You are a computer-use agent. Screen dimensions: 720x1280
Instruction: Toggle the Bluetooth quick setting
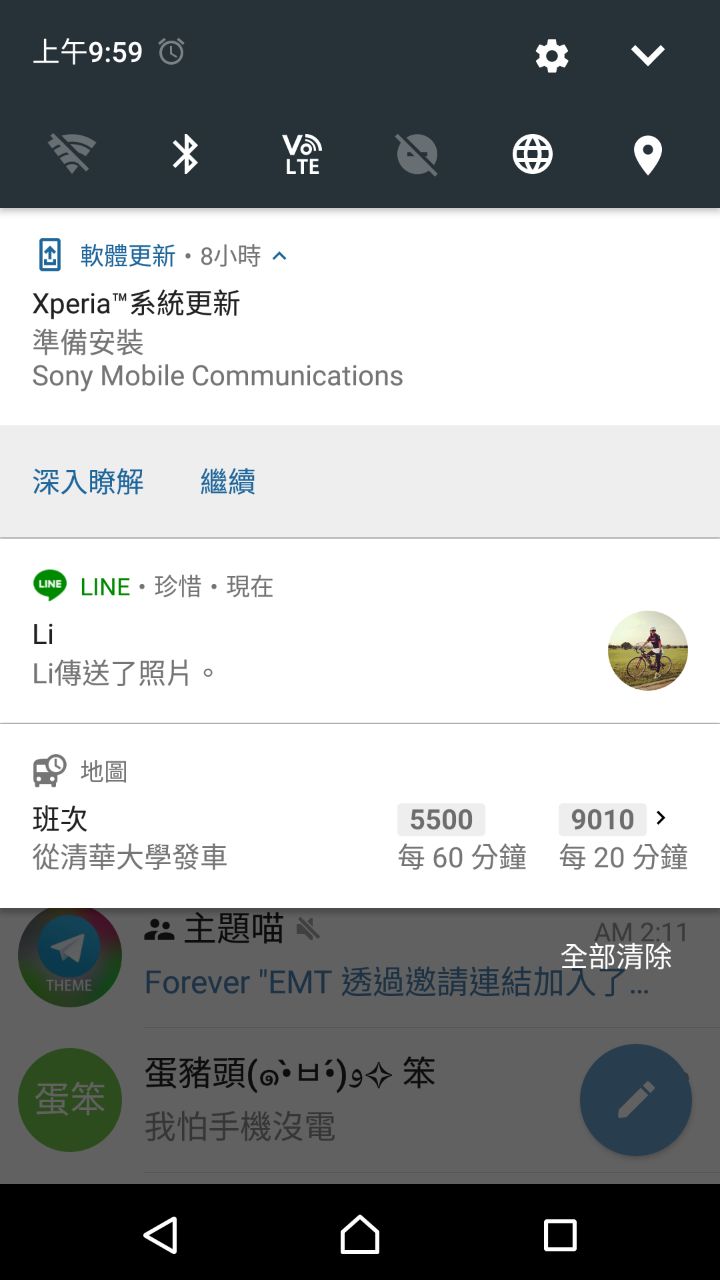pyautogui.click(x=186, y=155)
